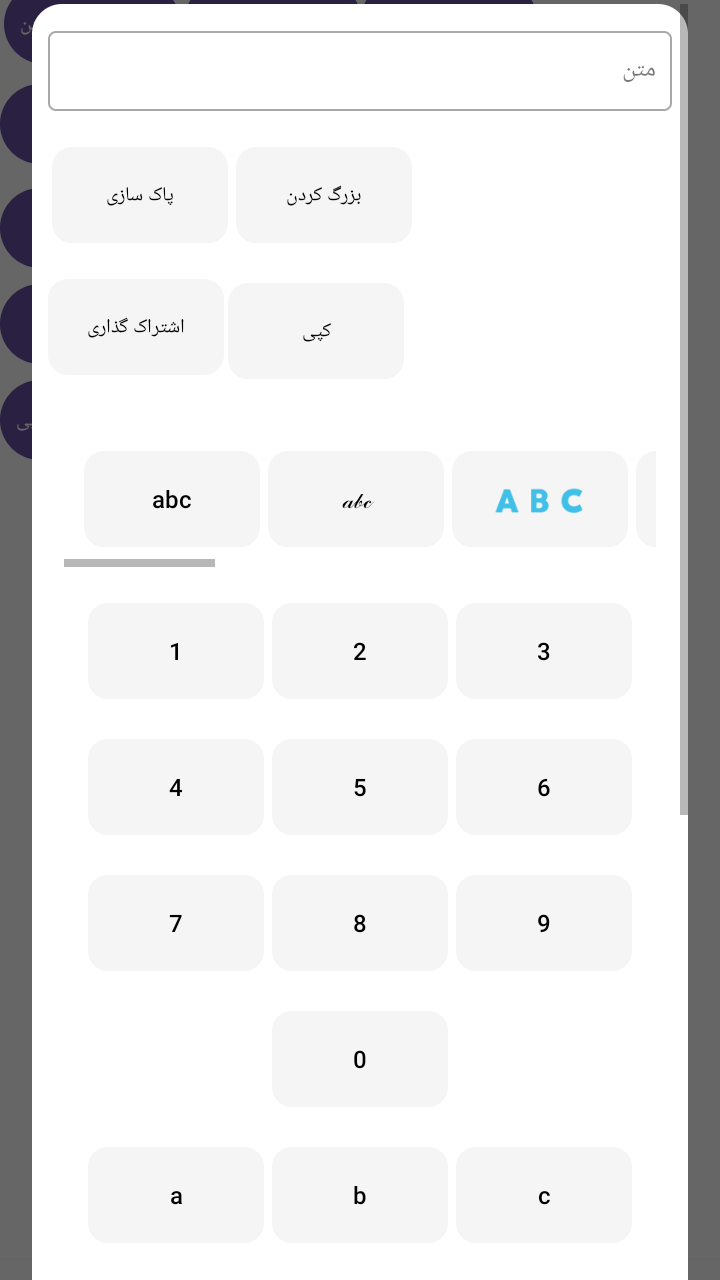Click the پاک سازی (clear) button

pyautogui.click(x=139, y=194)
